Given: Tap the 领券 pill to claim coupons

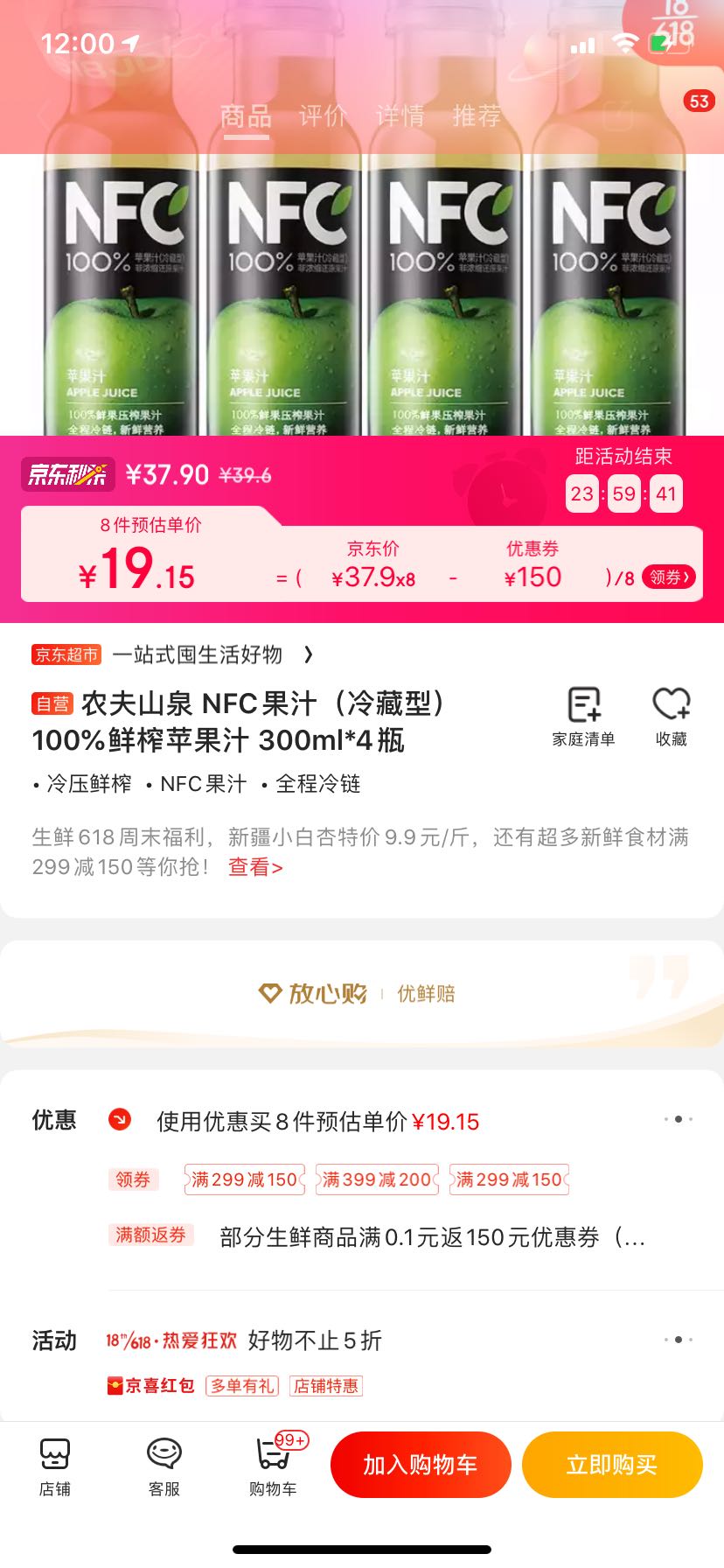Looking at the screenshot, I should tap(668, 577).
